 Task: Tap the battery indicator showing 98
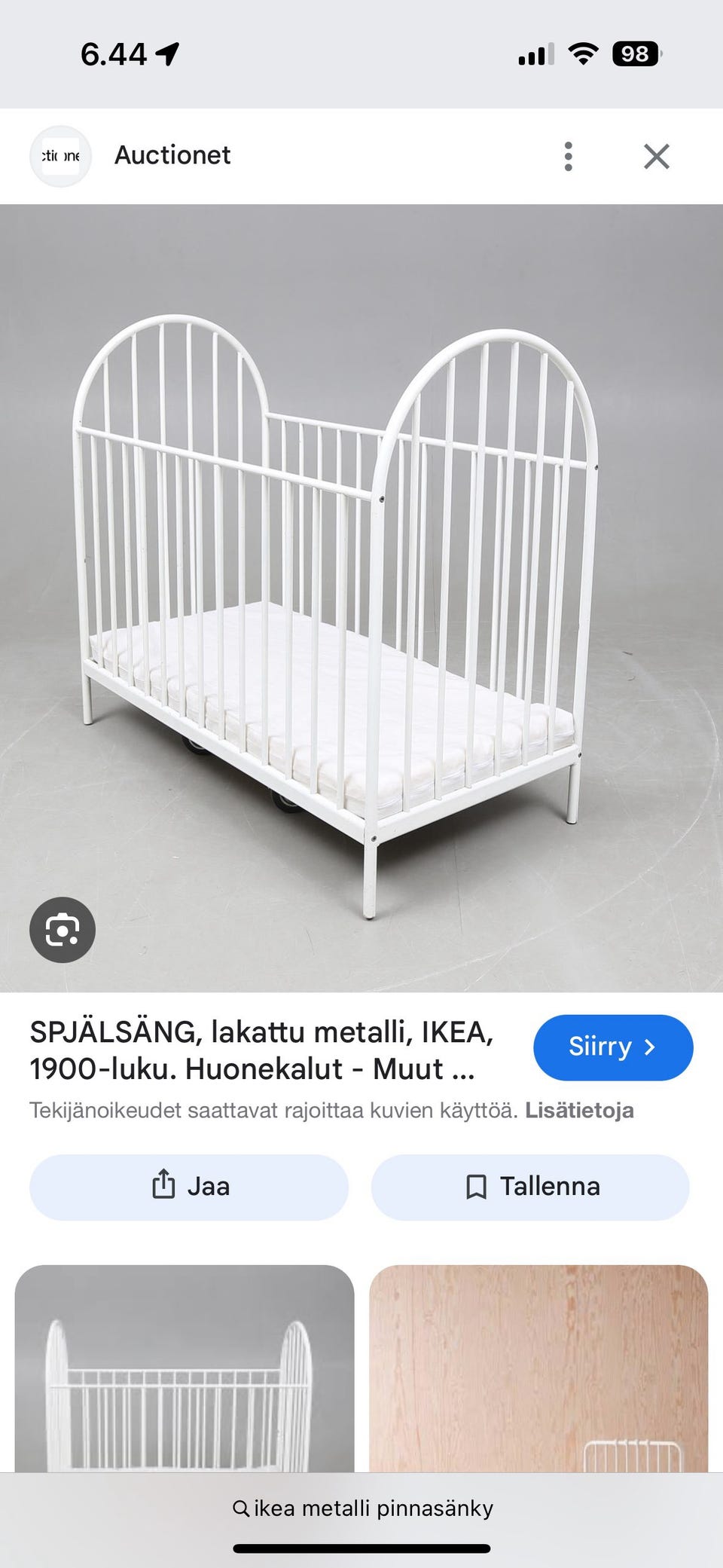click(x=636, y=53)
